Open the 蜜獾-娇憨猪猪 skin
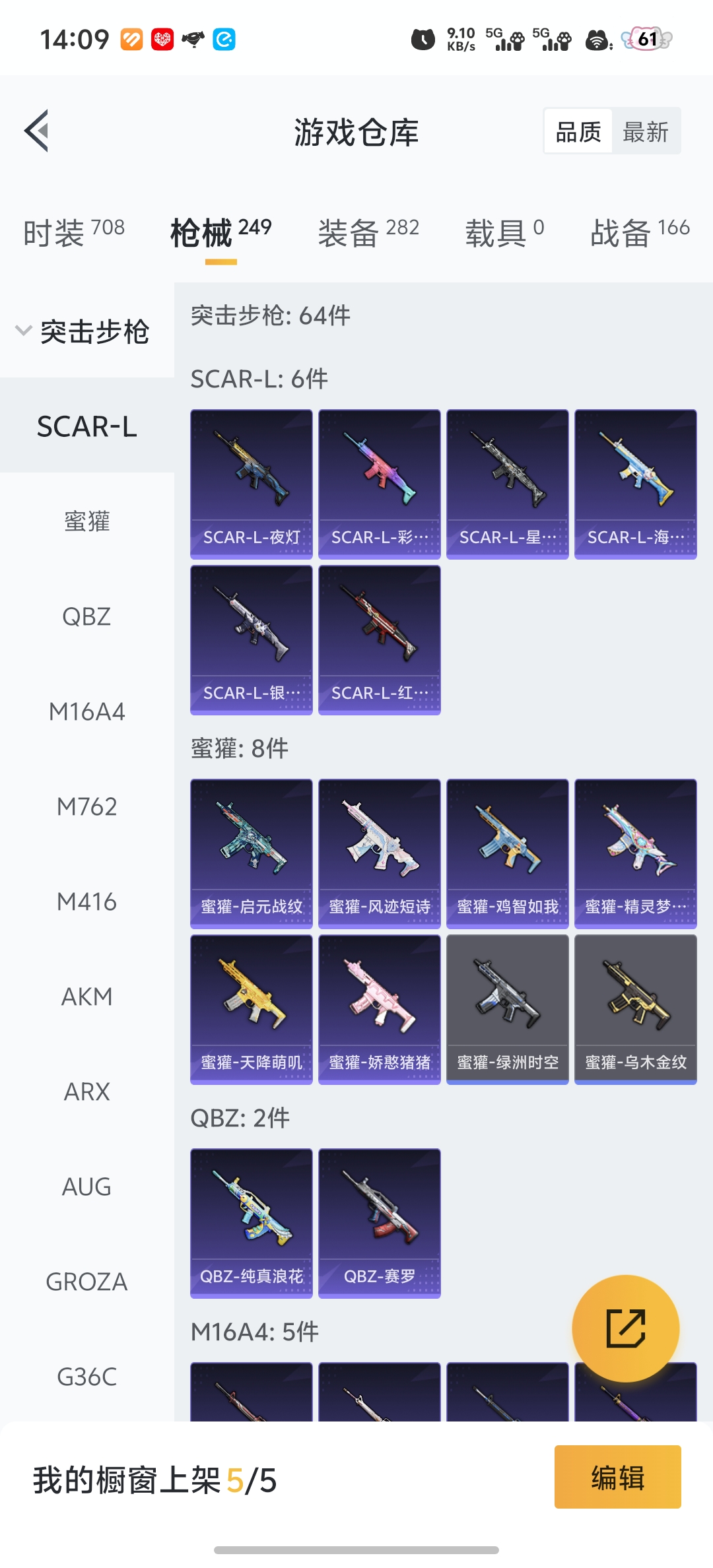Image resolution: width=713 pixels, height=1568 pixels. tap(380, 1009)
